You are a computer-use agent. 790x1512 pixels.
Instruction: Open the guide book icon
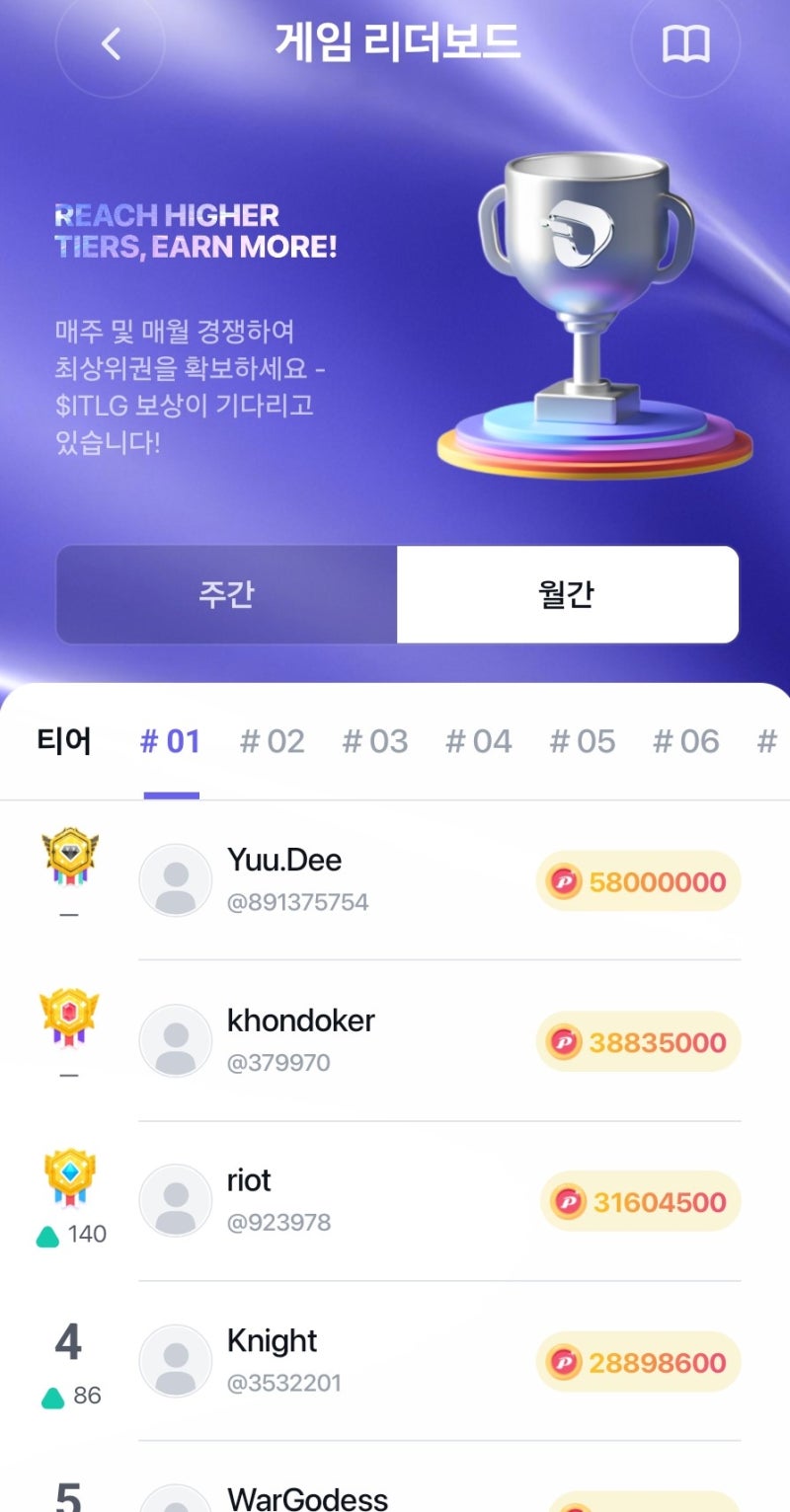click(685, 44)
